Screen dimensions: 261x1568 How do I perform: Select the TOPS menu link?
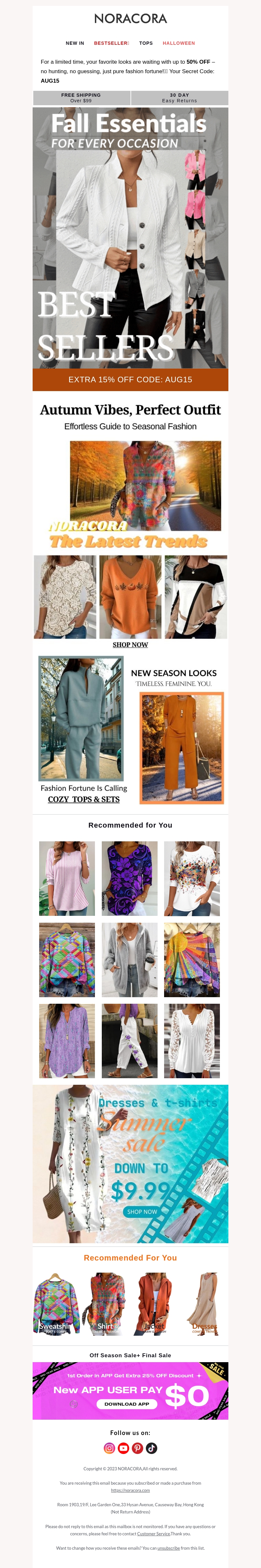coord(146,43)
